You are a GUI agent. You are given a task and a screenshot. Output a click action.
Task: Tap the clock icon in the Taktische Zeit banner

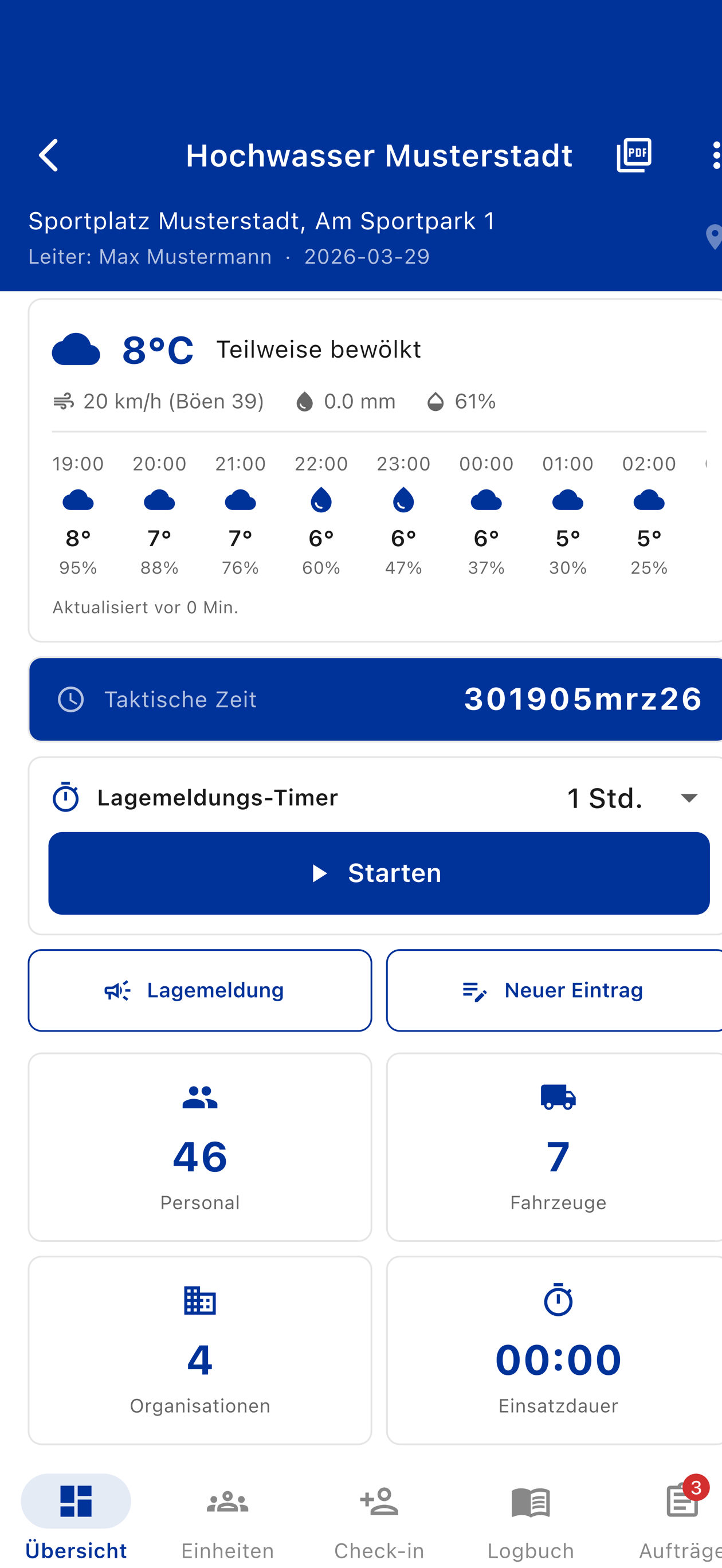click(x=70, y=699)
